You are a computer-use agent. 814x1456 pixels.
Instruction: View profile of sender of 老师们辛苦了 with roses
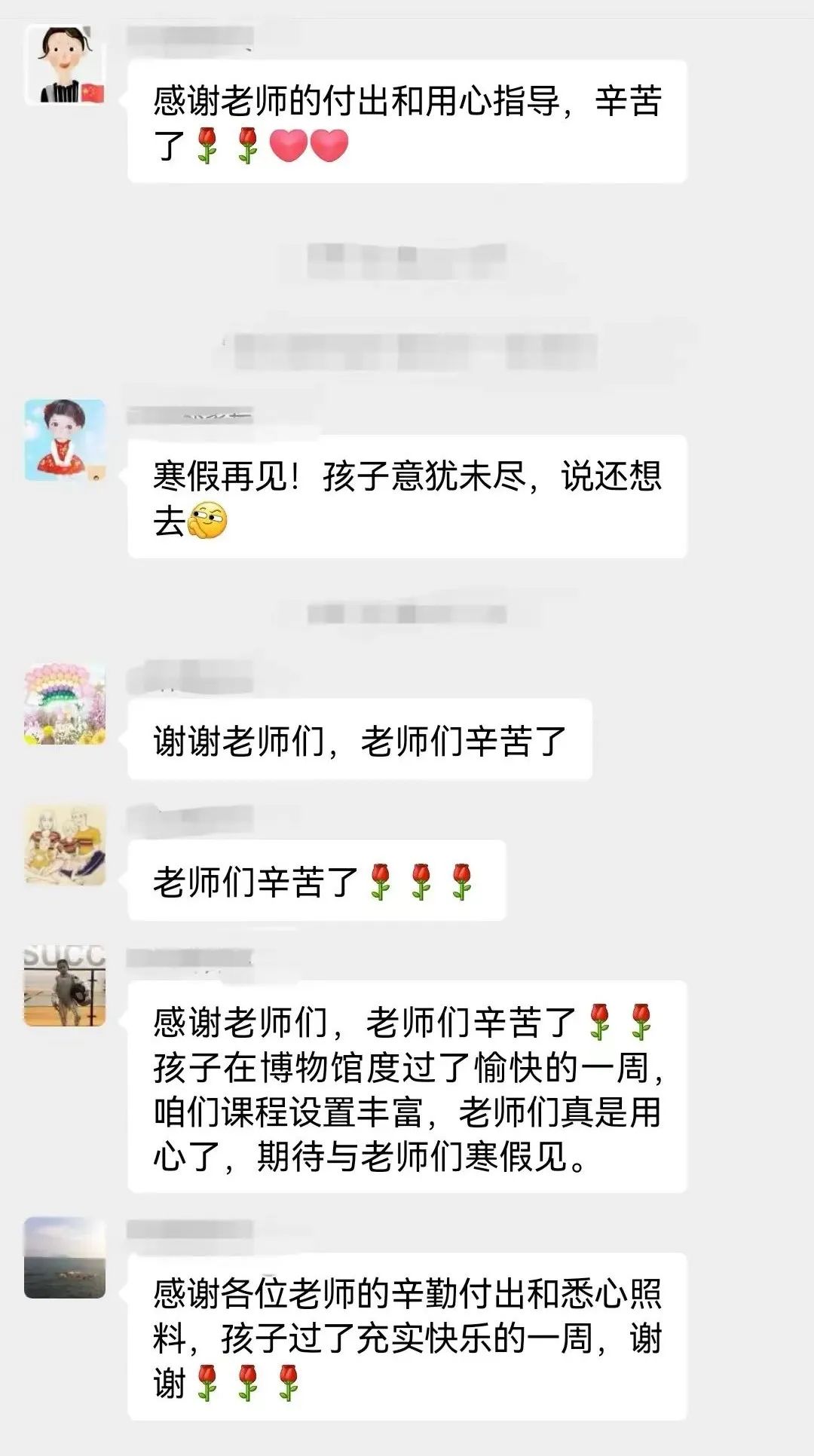(x=65, y=844)
